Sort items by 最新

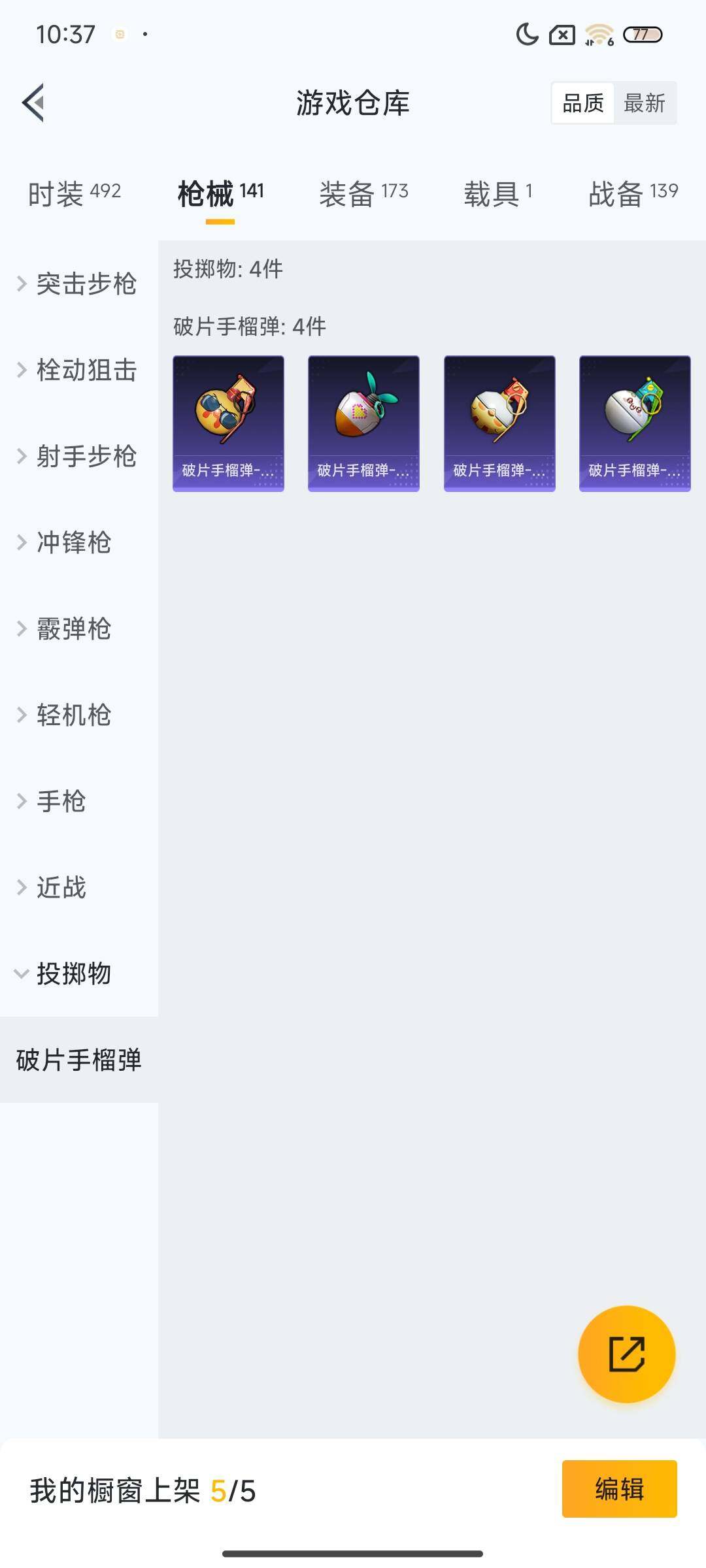644,103
